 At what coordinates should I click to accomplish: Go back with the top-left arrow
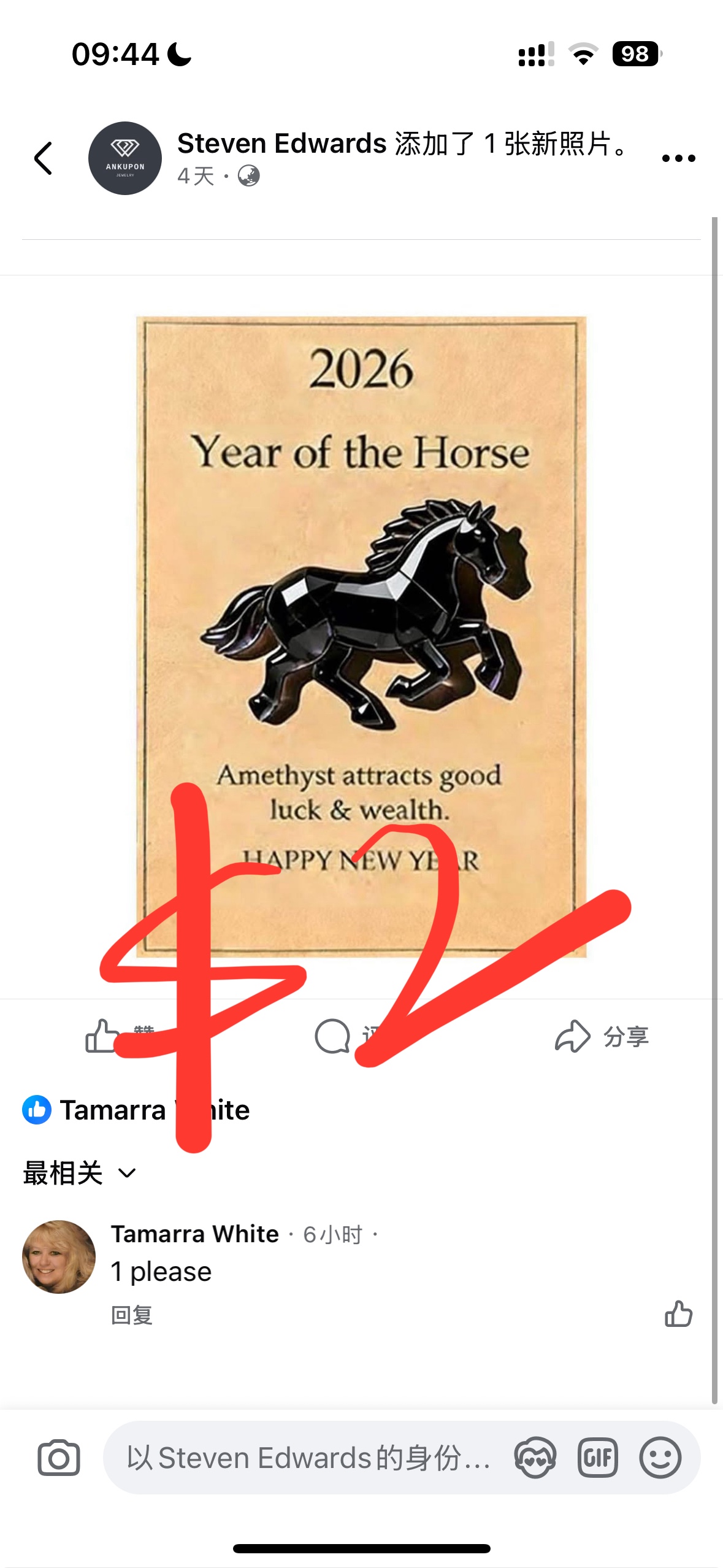point(44,158)
